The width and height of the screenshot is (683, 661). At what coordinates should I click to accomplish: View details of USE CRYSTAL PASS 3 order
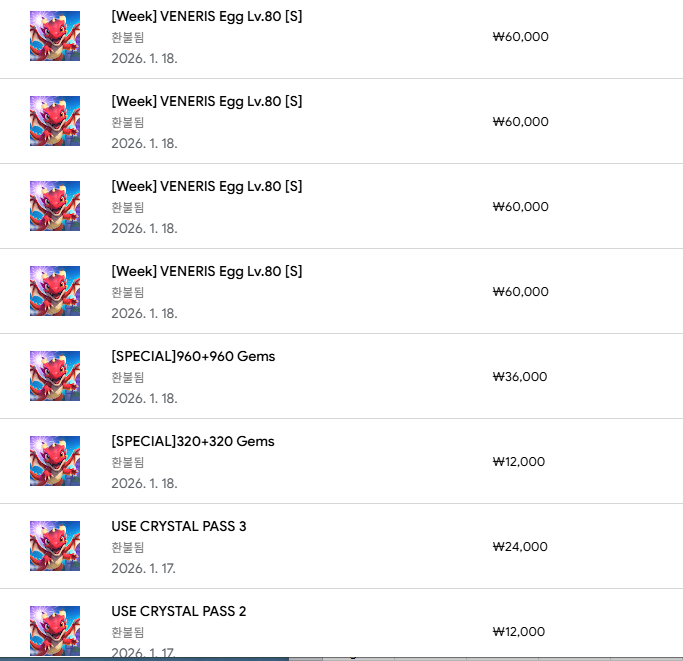[179, 527]
